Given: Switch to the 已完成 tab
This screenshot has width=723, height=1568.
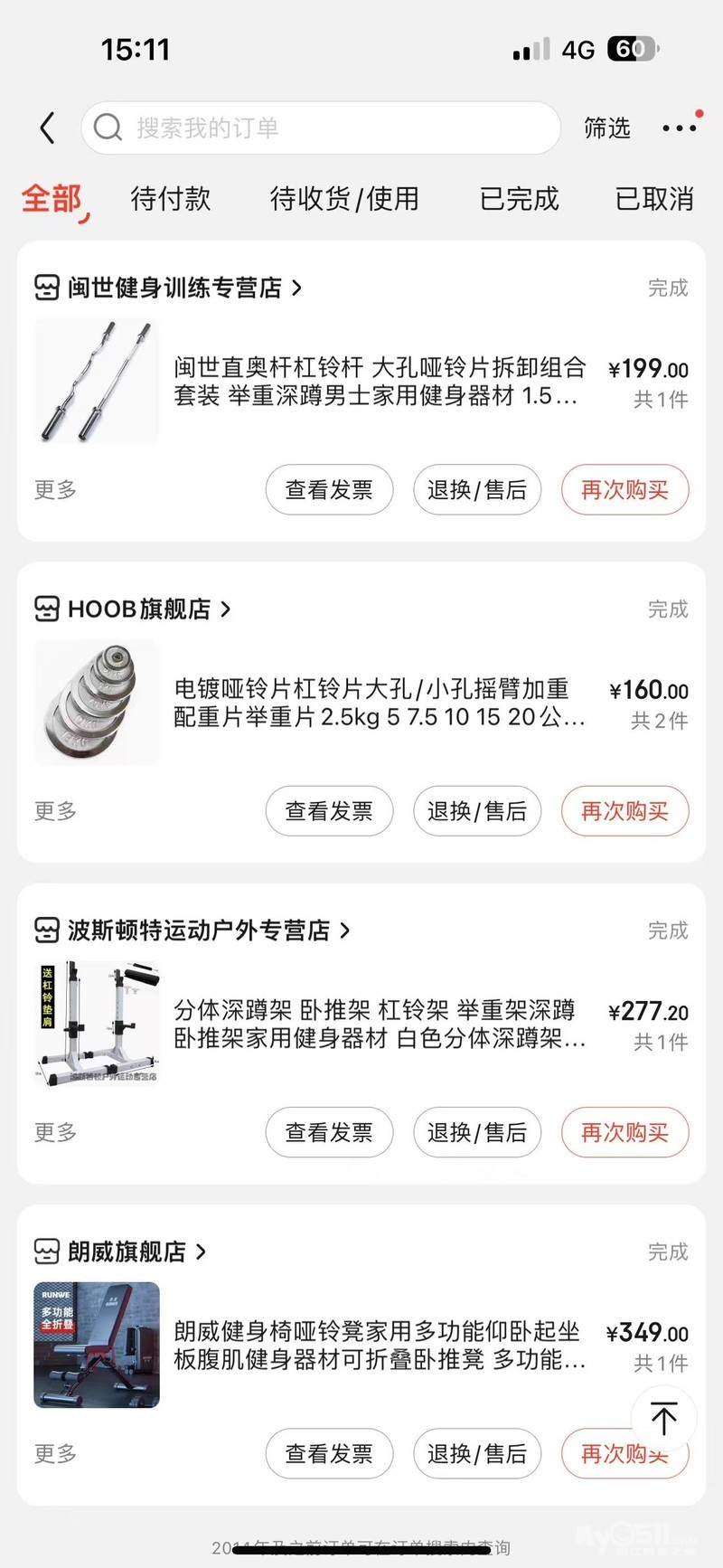Looking at the screenshot, I should click(x=520, y=199).
